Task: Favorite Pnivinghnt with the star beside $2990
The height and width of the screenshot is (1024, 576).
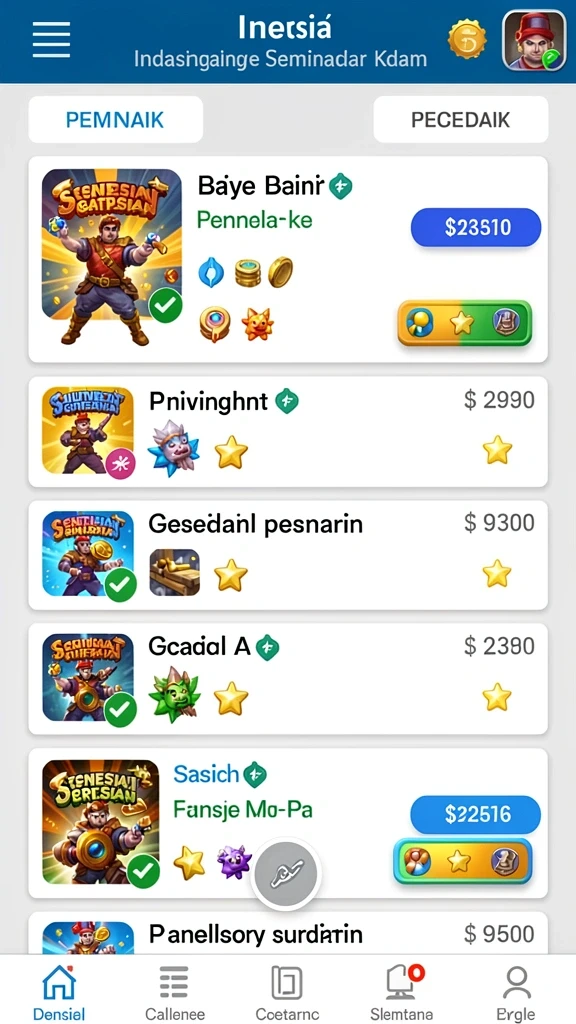Action: [497, 450]
